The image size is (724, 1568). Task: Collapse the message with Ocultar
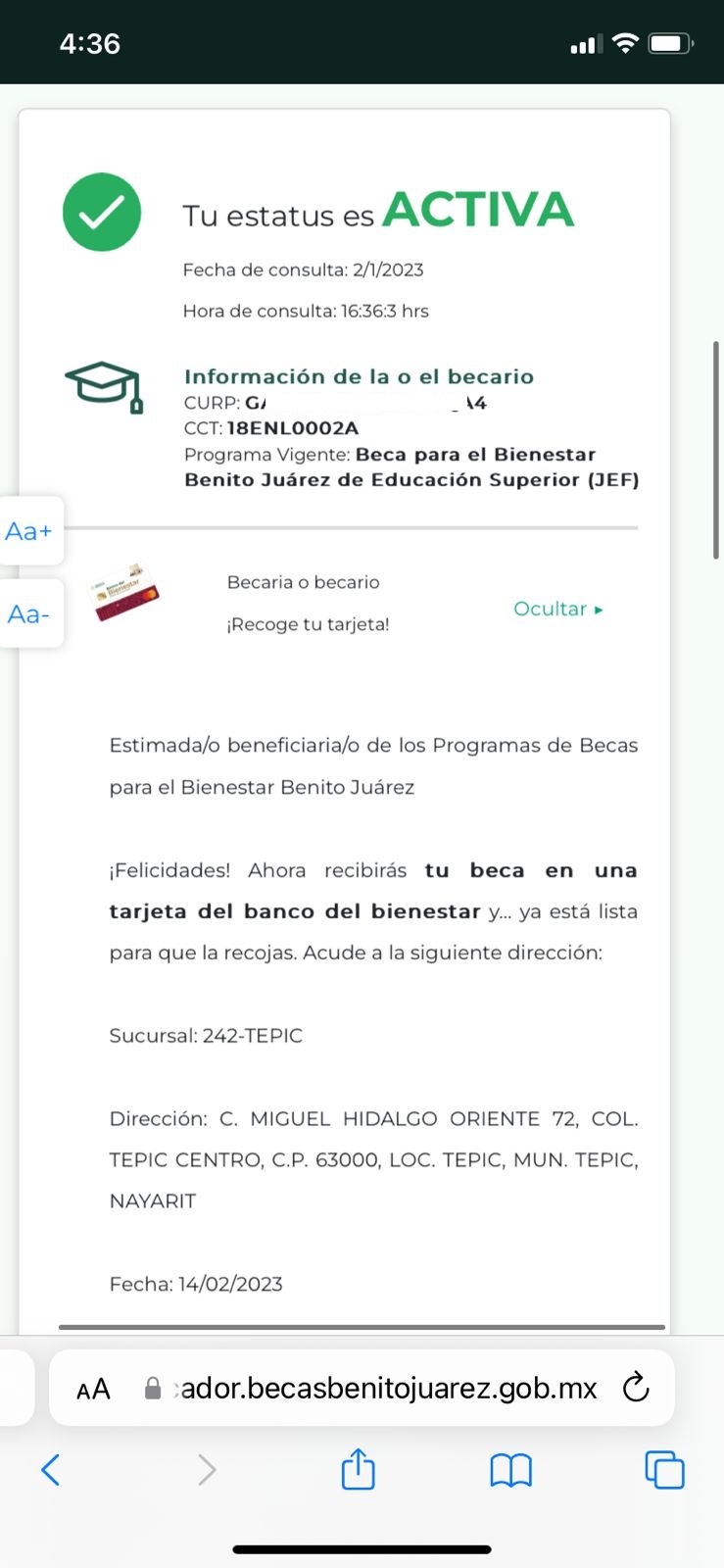coord(557,609)
